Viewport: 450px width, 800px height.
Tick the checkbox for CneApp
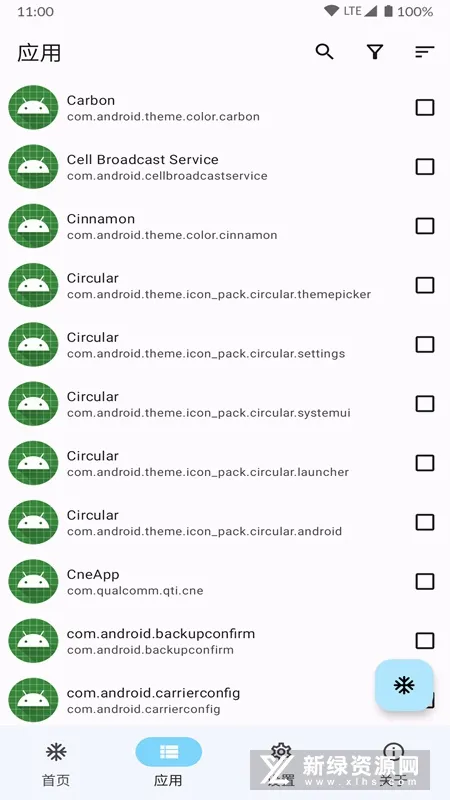[425, 582]
